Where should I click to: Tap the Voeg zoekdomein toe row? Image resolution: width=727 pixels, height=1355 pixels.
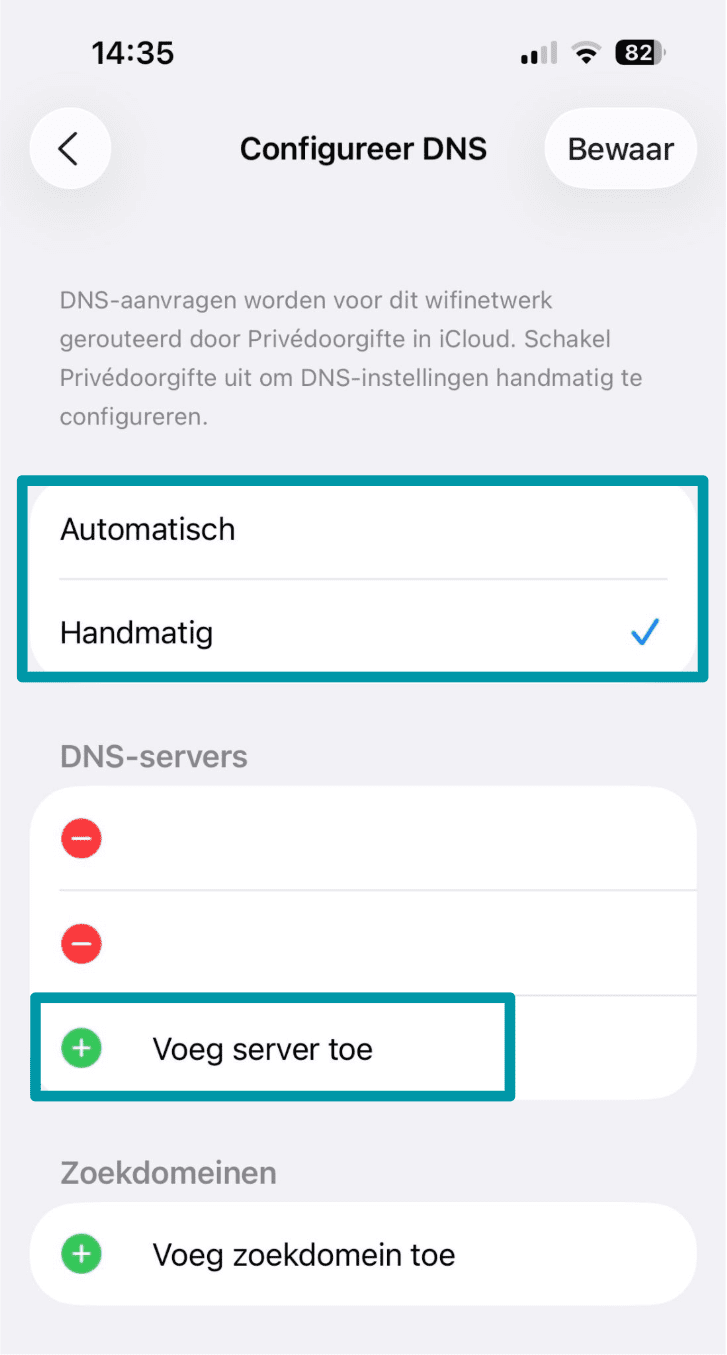302,1253
